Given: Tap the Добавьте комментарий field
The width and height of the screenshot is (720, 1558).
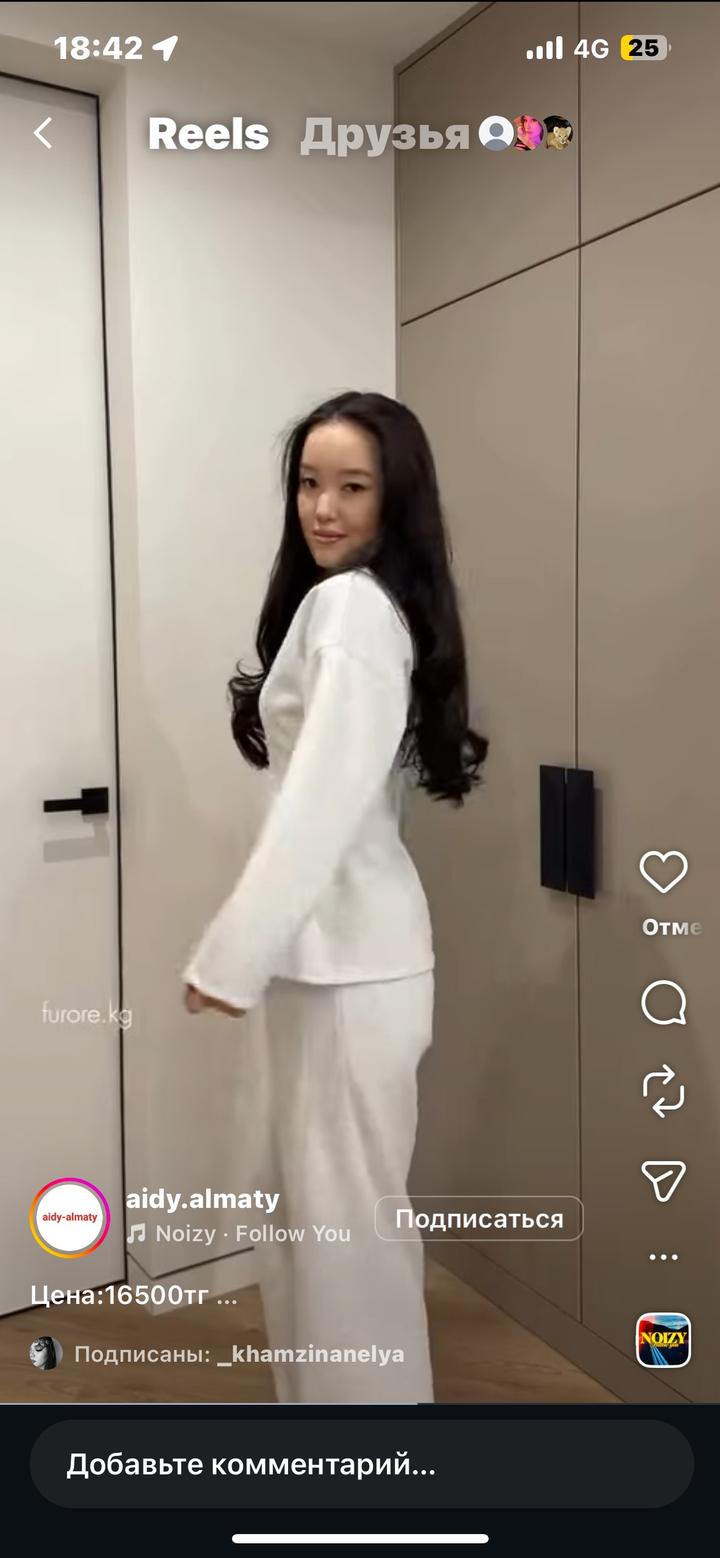Looking at the screenshot, I should [x=360, y=1465].
